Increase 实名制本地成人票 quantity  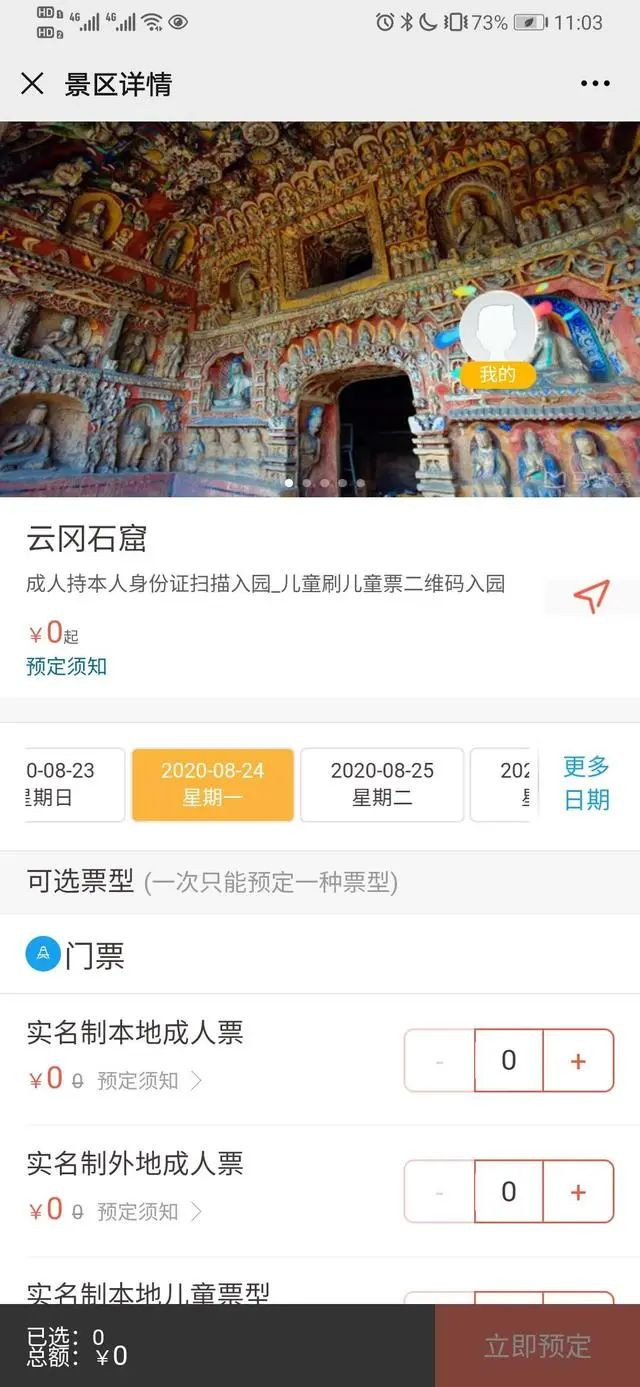point(578,1060)
